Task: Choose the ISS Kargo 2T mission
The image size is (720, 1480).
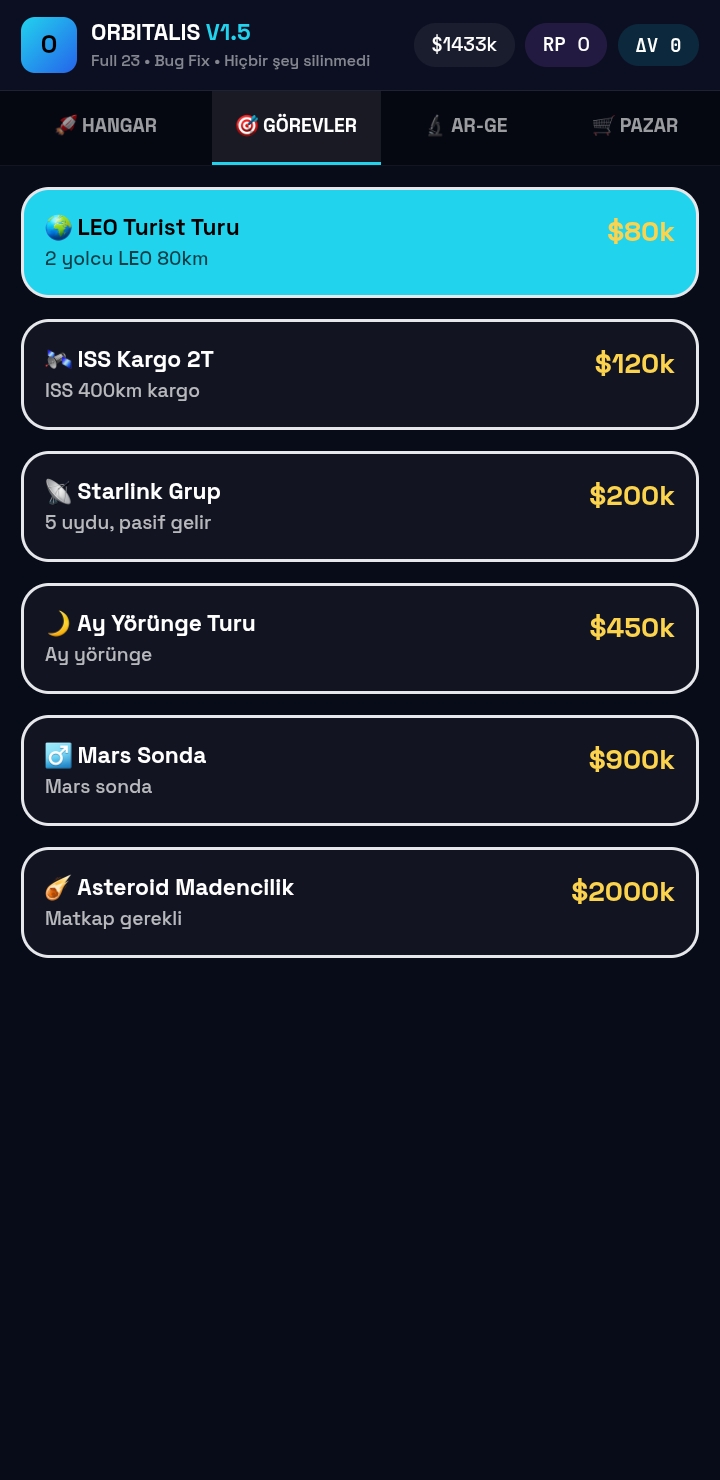Action: coord(360,375)
